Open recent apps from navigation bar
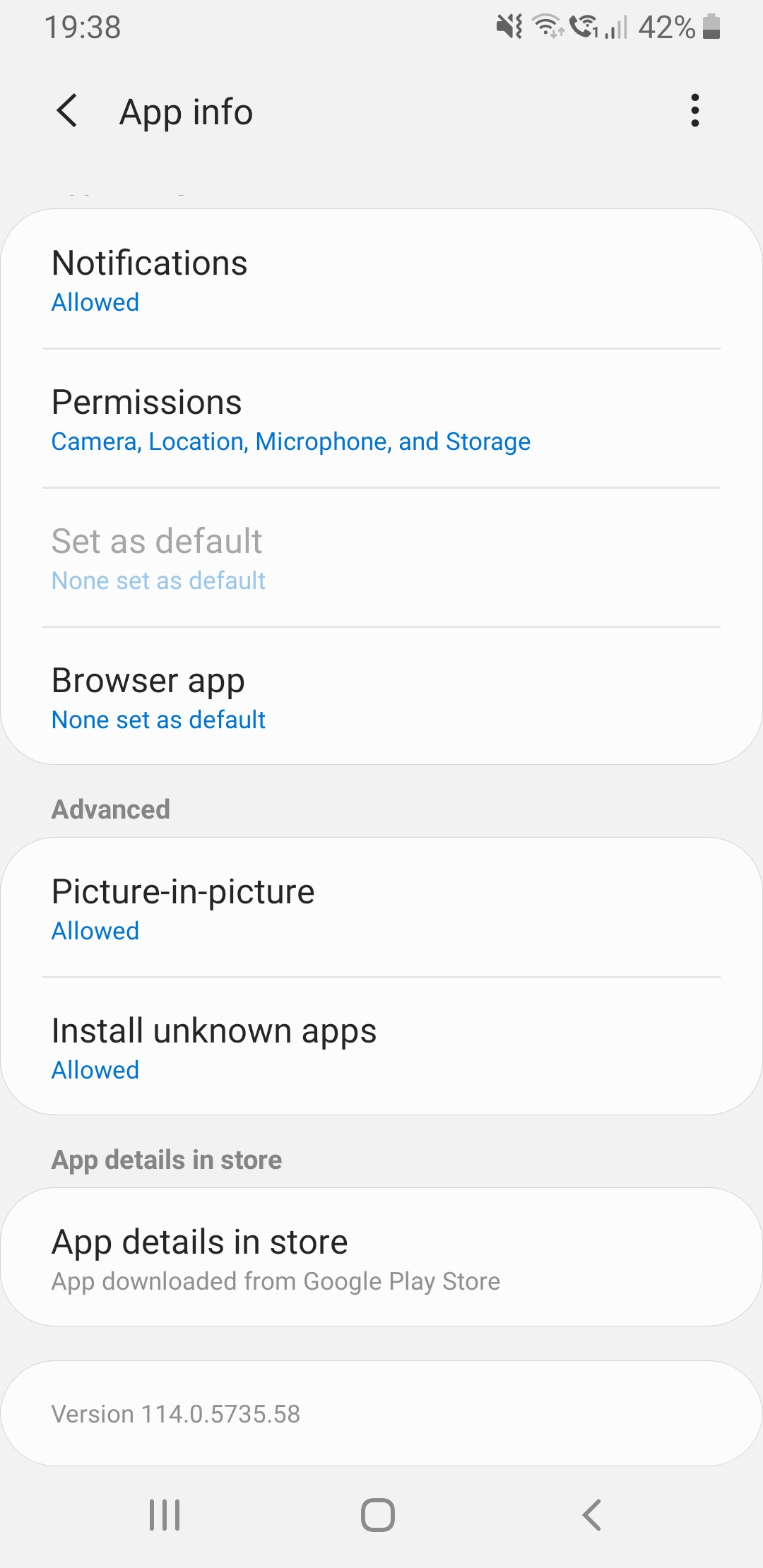 click(165, 1514)
